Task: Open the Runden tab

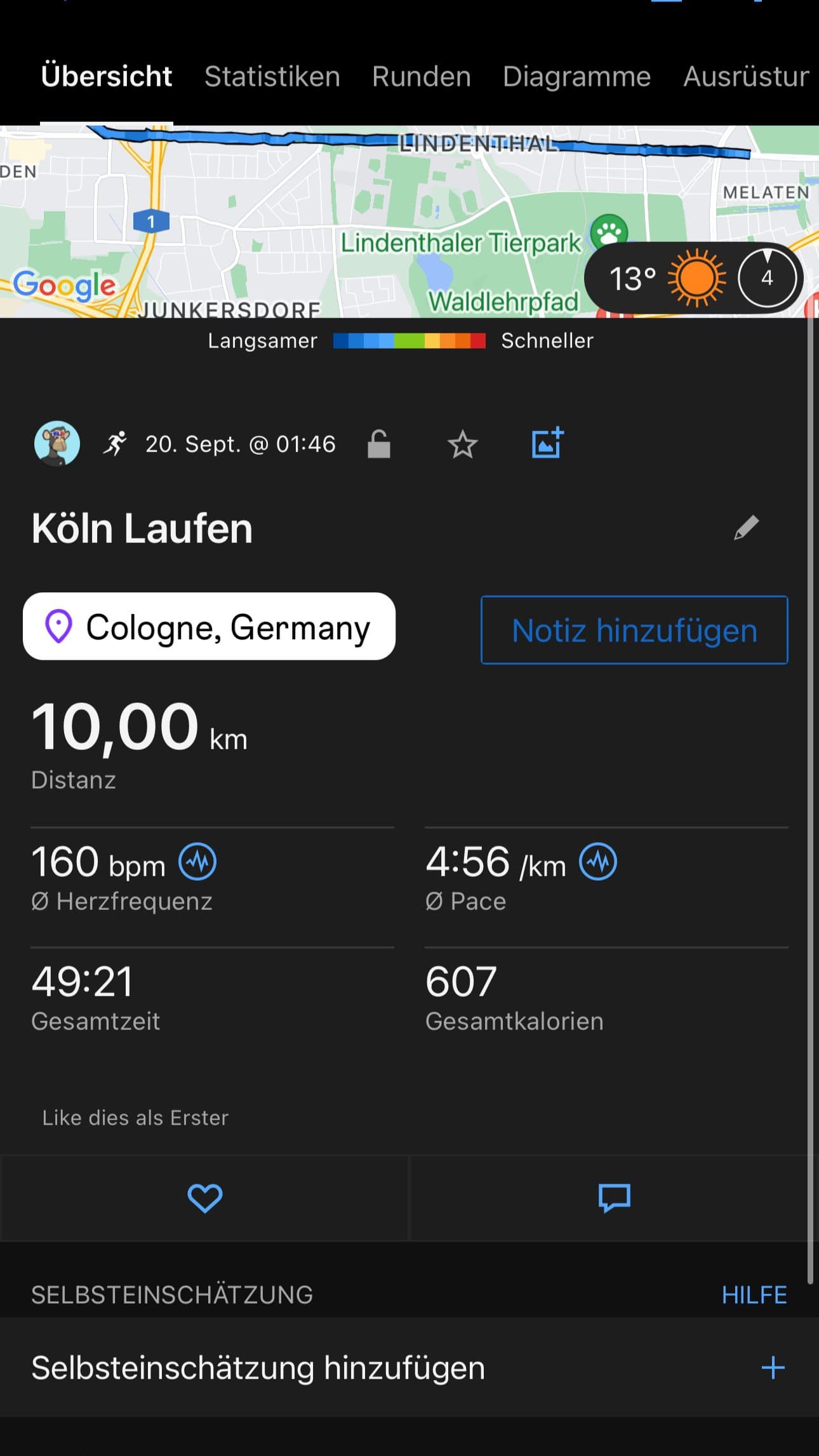Action: click(x=421, y=77)
